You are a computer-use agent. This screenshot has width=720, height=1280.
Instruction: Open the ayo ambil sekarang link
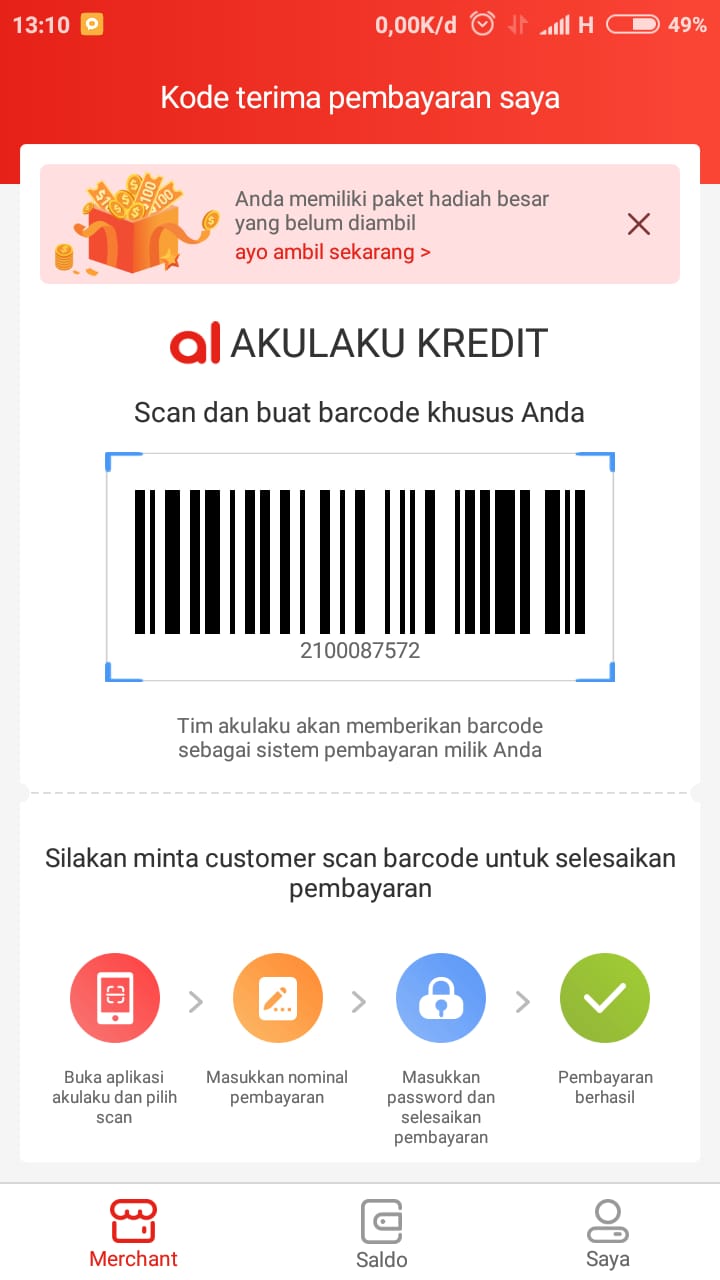(335, 252)
